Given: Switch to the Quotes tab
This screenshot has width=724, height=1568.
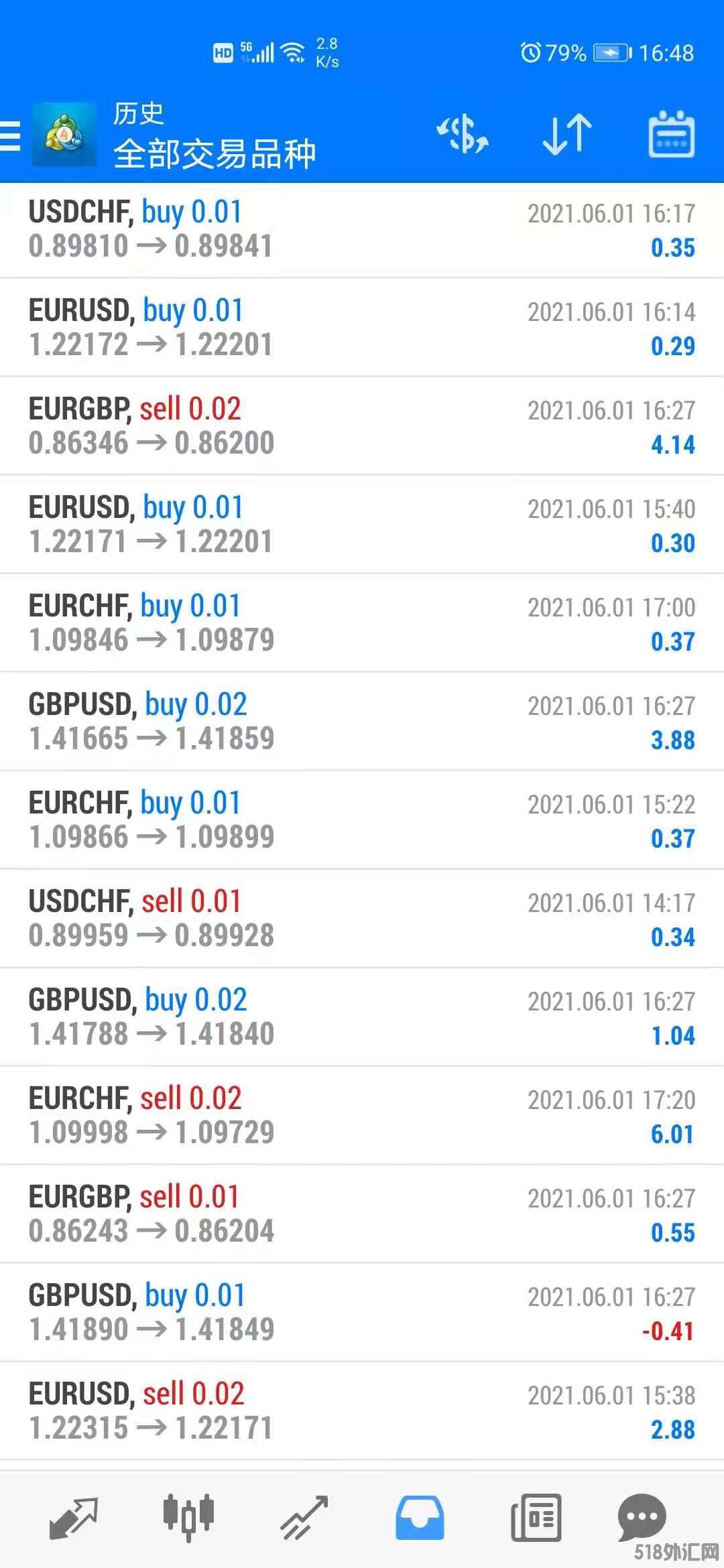Looking at the screenshot, I should 74,1518.
